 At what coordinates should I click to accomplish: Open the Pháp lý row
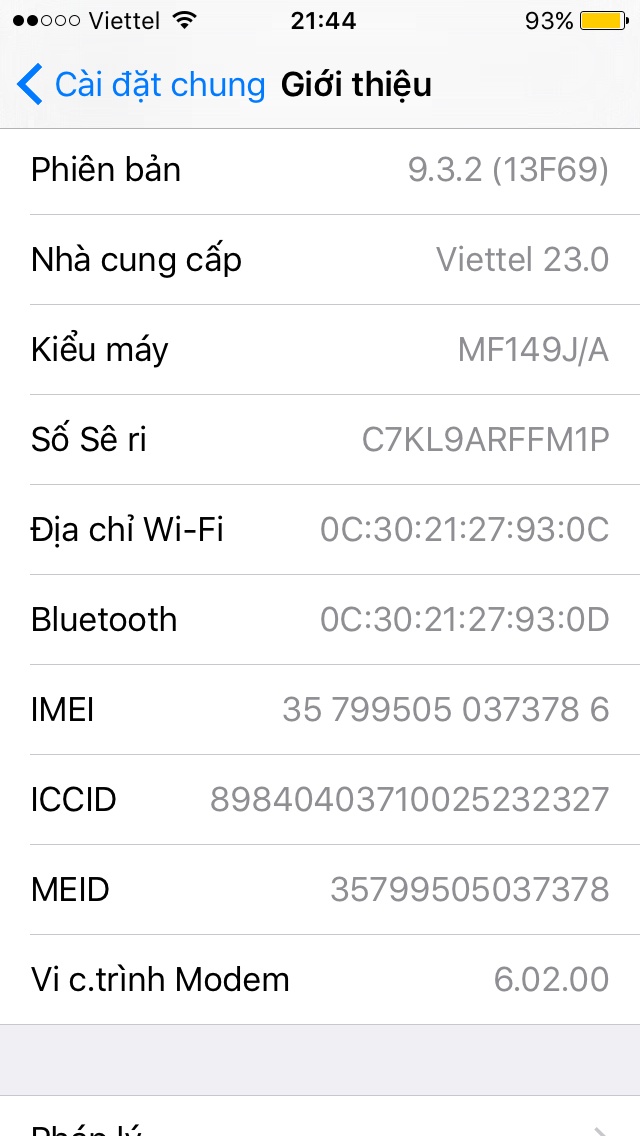[x=320, y=1116]
